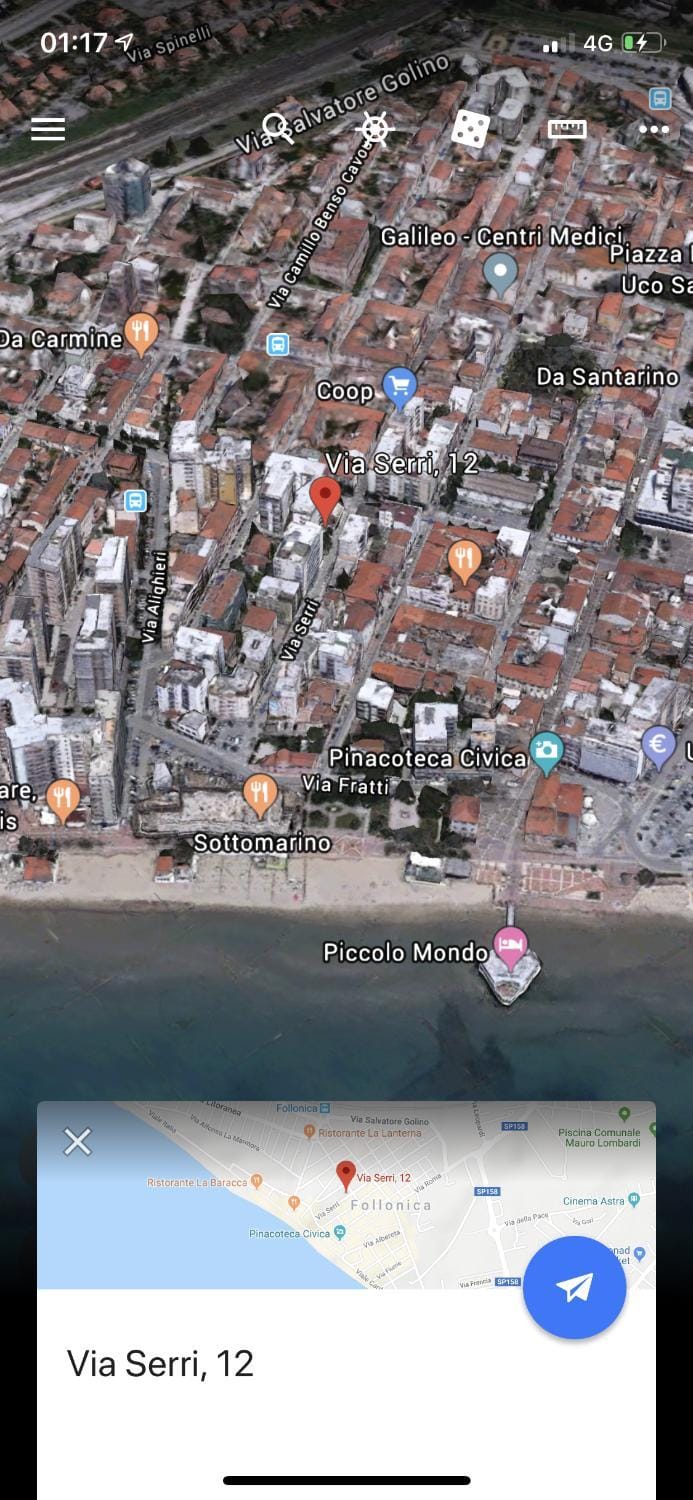Screen dimensions: 693x1500
Task: Open the measure ruler tool
Action: tap(567, 129)
